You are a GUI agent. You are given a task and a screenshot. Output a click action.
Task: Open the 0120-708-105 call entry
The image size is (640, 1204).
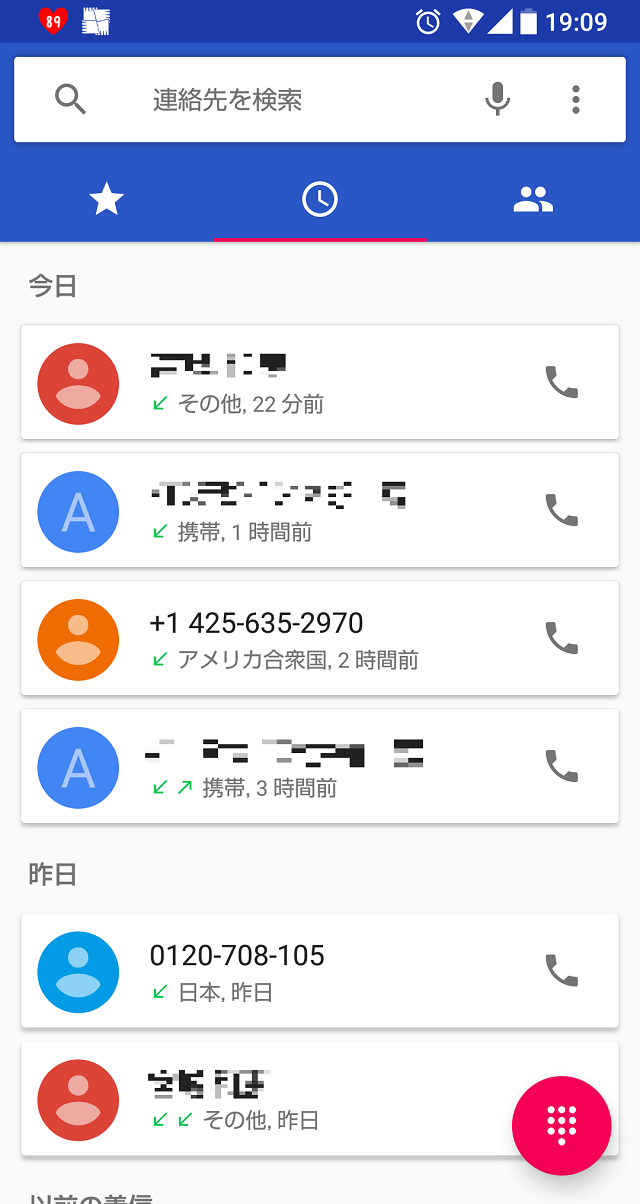click(320, 970)
